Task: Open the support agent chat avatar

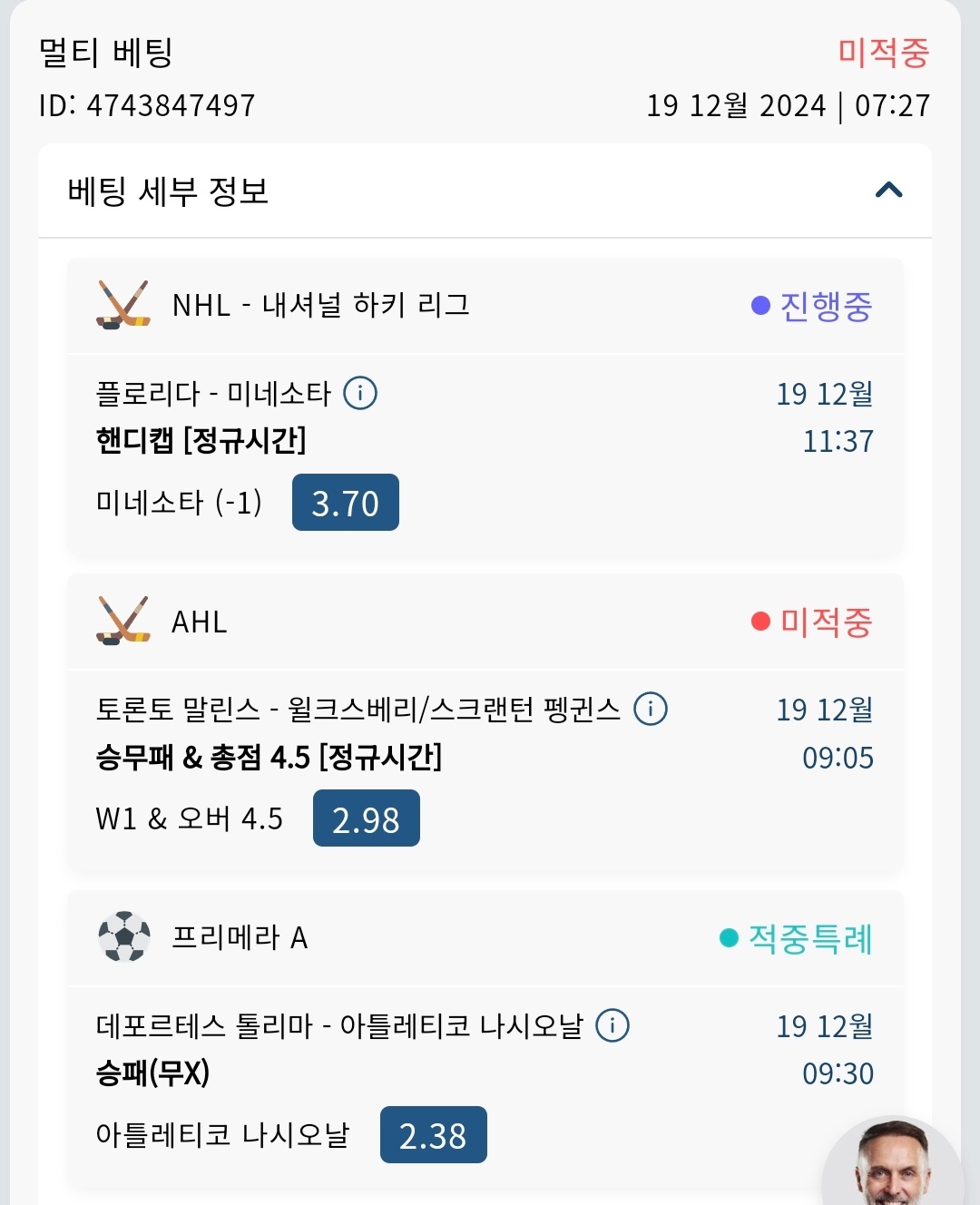Action: tap(896, 1168)
